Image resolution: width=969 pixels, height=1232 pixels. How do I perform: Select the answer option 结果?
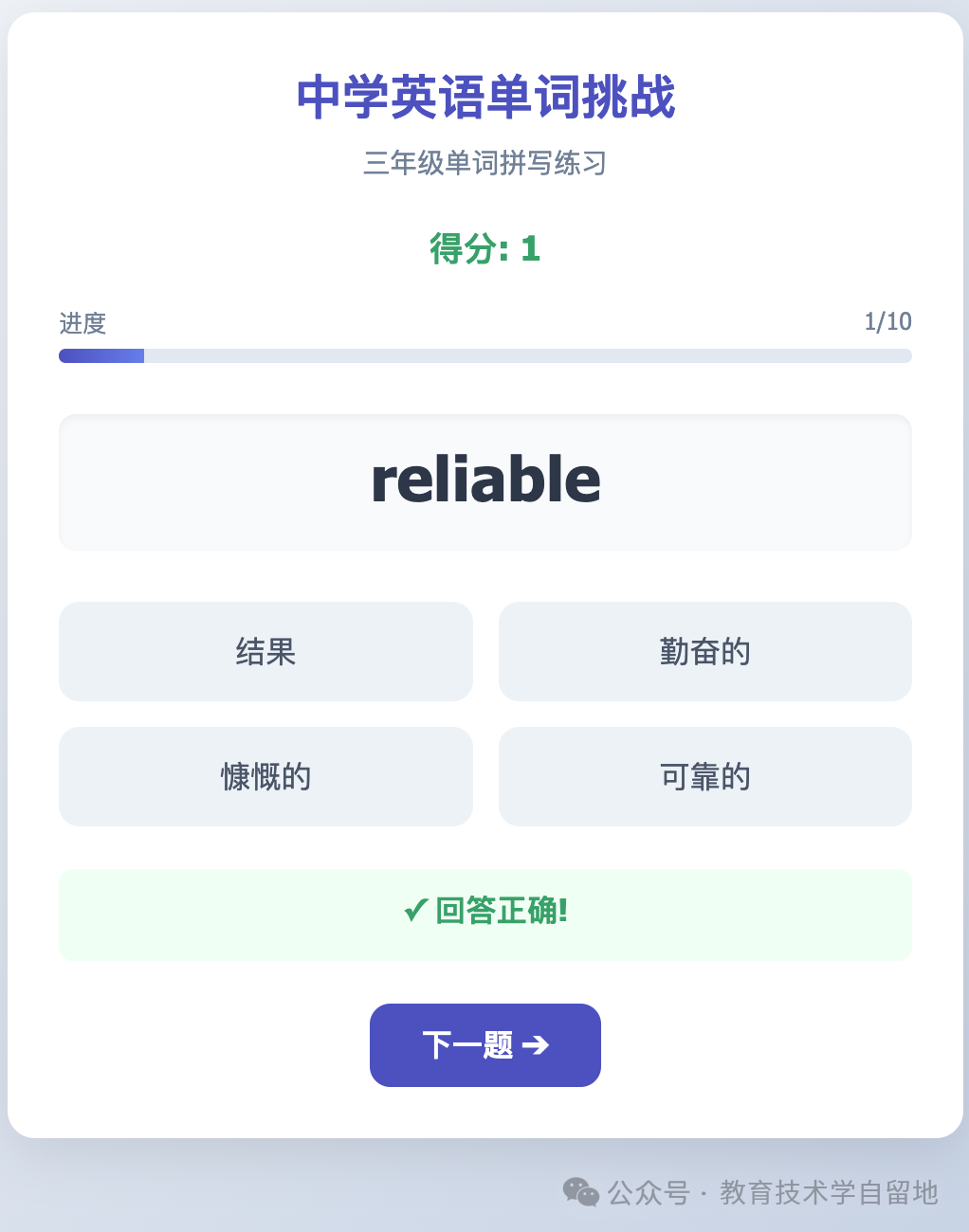pos(265,652)
